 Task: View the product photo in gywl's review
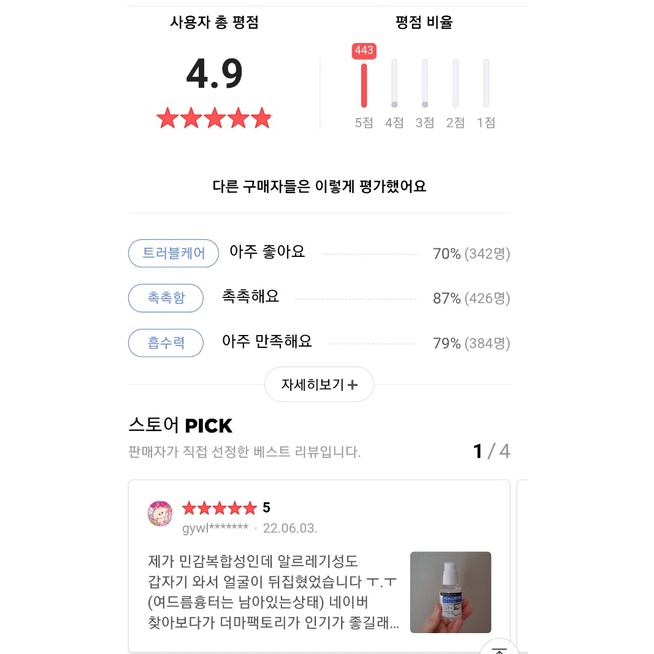click(x=450, y=592)
